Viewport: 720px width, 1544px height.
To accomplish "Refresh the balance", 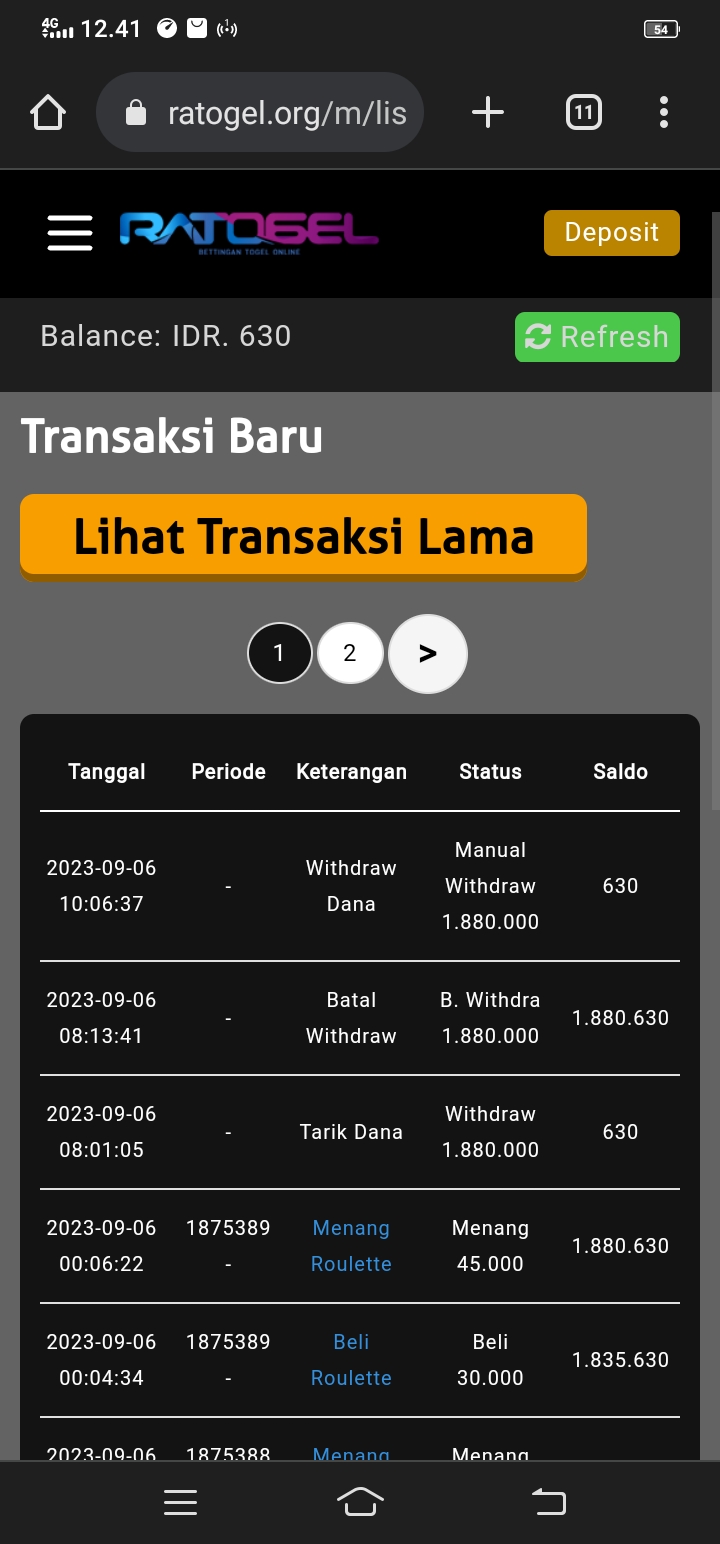I will click(x=597, y=337).
